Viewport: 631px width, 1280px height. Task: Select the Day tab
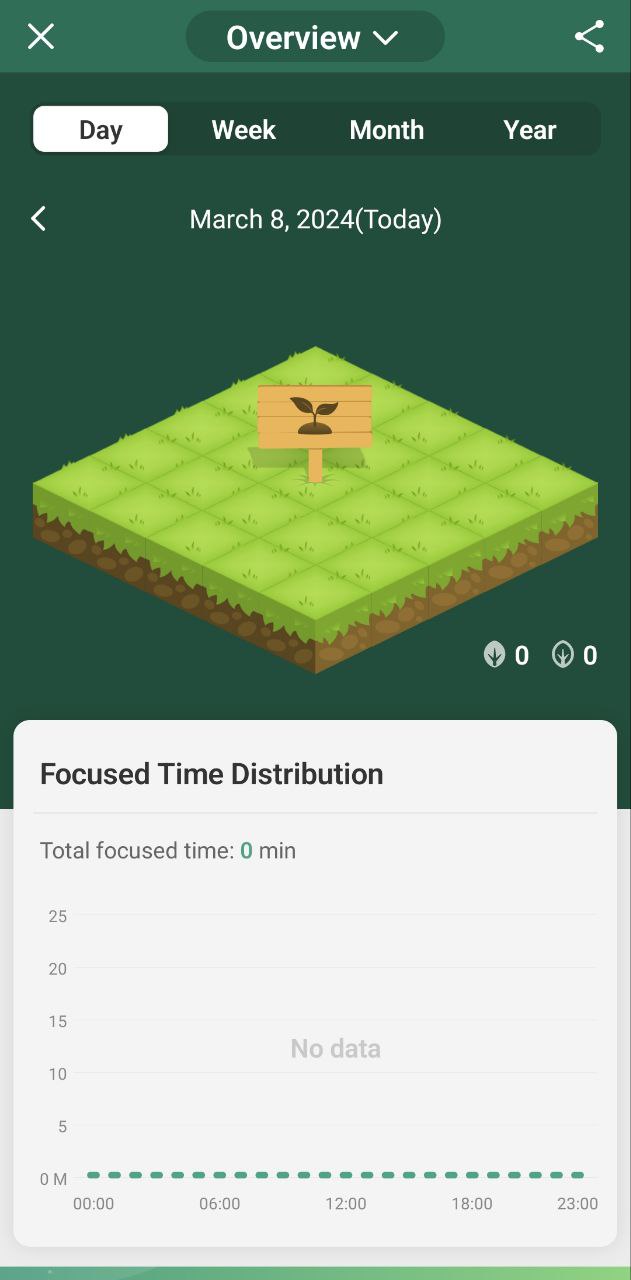[101, 130]
